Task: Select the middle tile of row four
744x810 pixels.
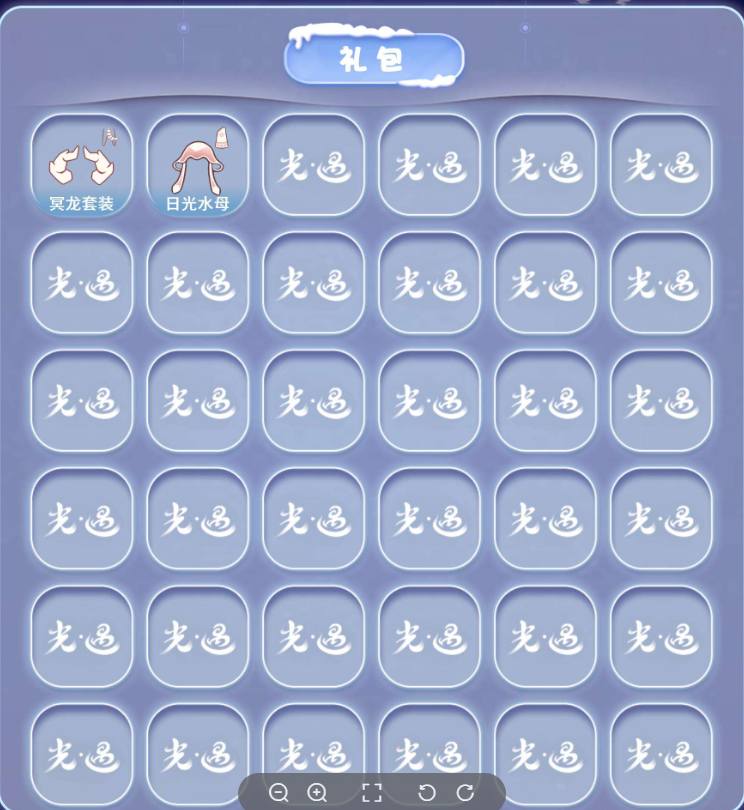Action: (371, 517)
